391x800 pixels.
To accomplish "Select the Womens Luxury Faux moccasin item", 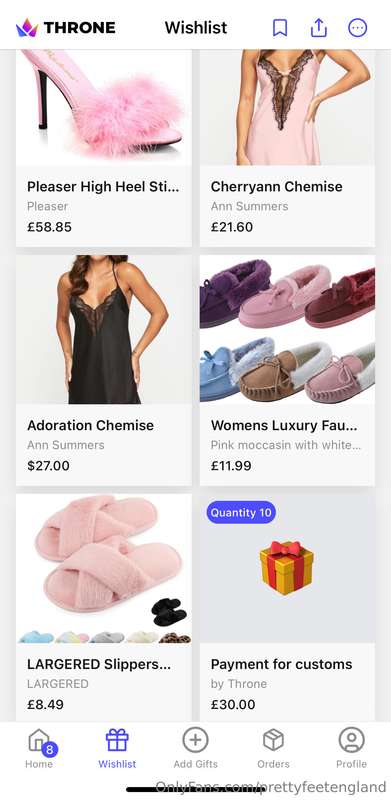I will click(x=287, y=370).
